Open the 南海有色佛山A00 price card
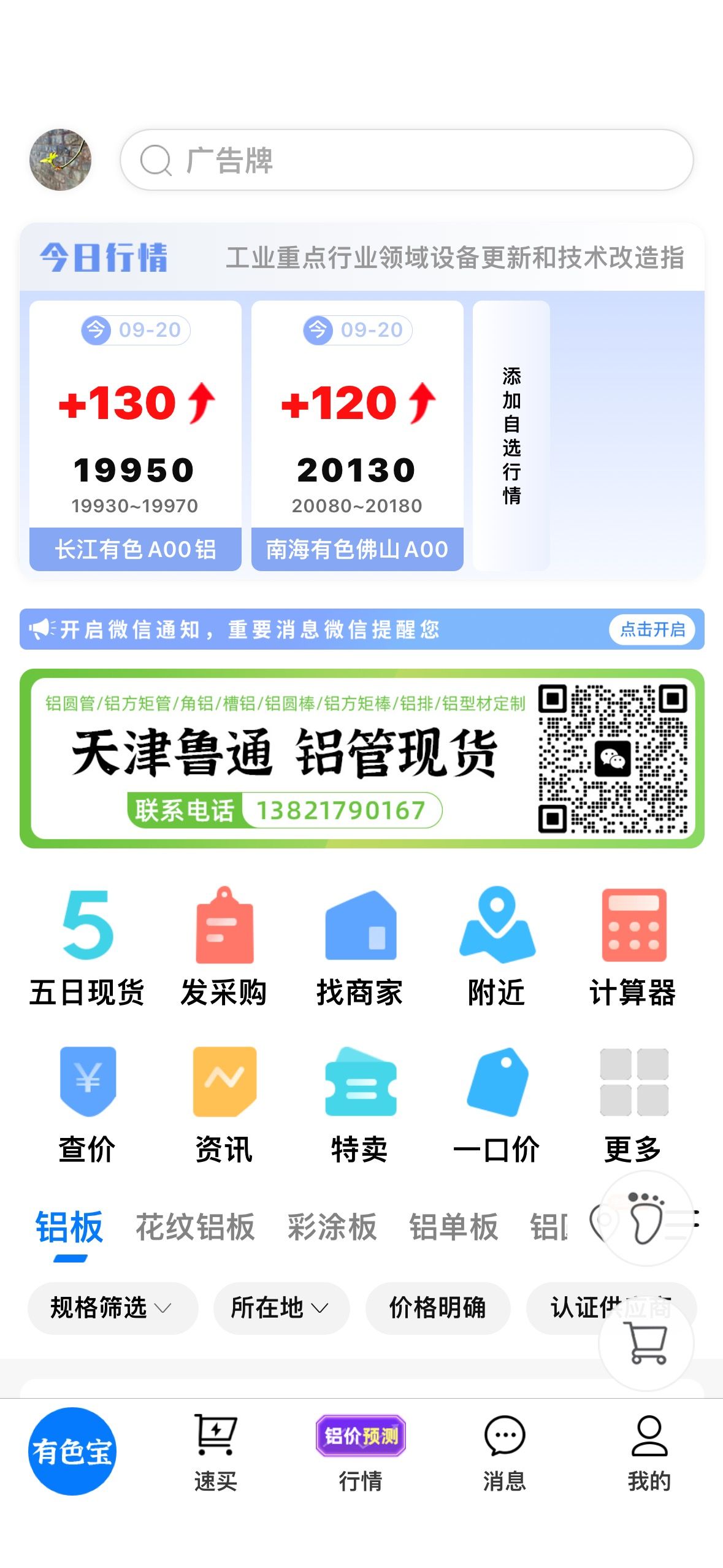 coord(357,436)
